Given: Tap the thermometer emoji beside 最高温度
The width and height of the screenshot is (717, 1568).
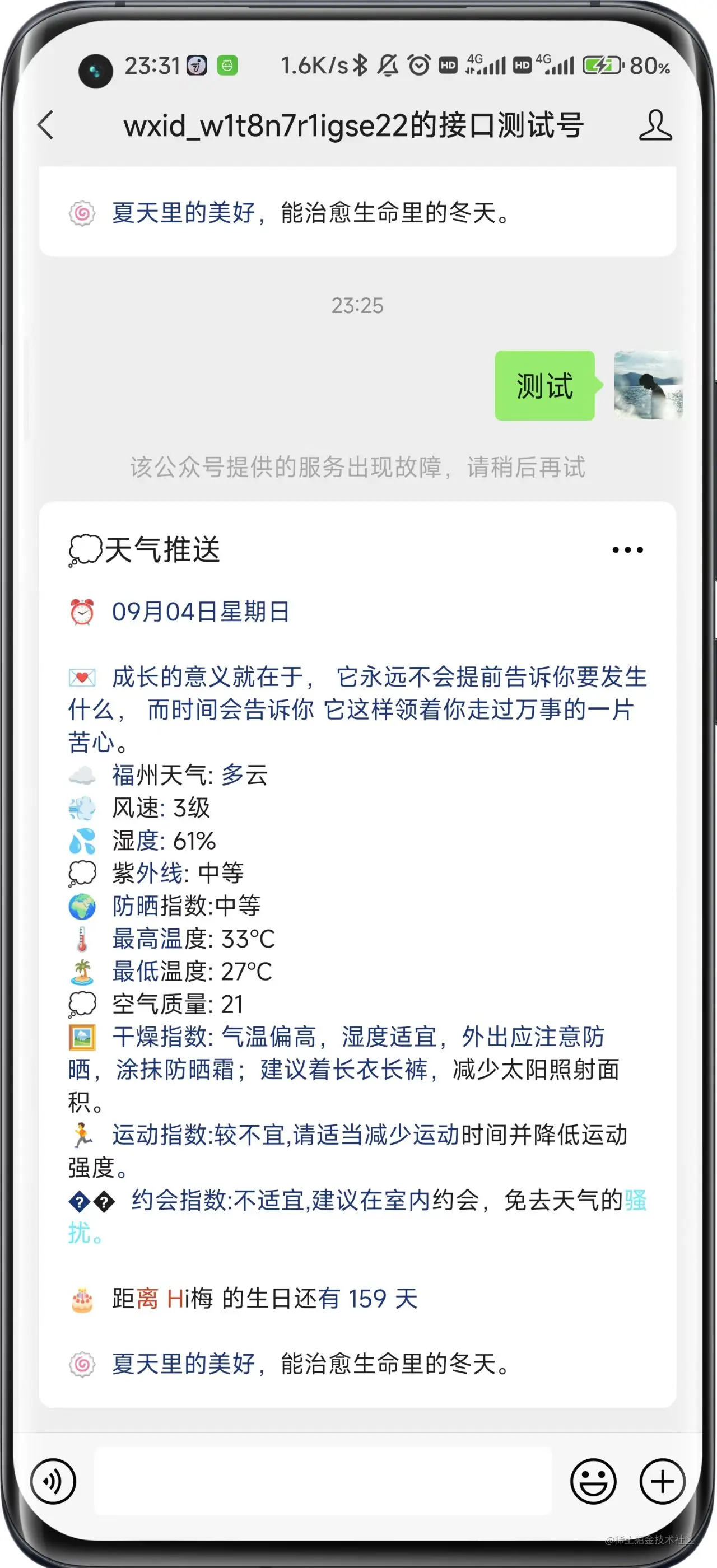Looking at the screenshot, I should [x=83, y=939].
